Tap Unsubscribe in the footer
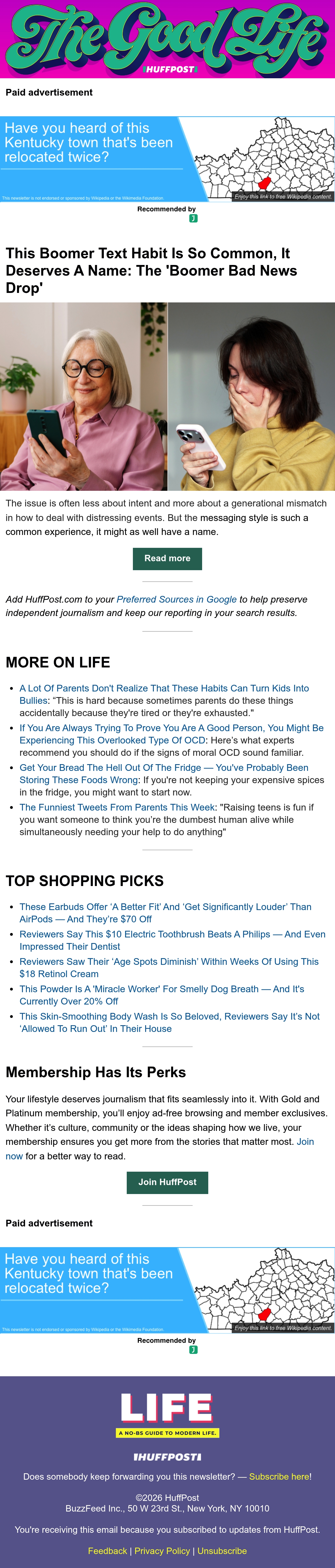Viewport: 335px width, 1568px height. 222,1551
